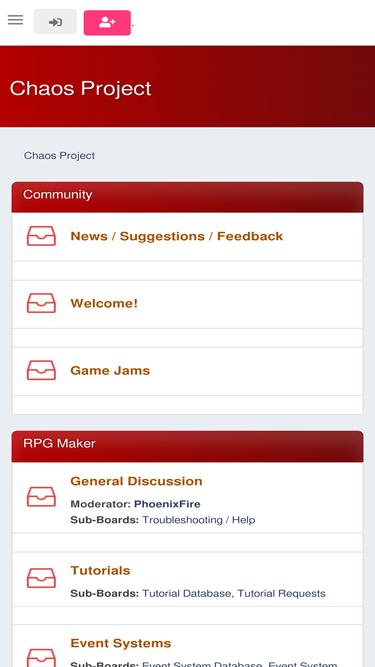Open the Tutorials board
Screen dimensions: 375x667
coord(100,570)
